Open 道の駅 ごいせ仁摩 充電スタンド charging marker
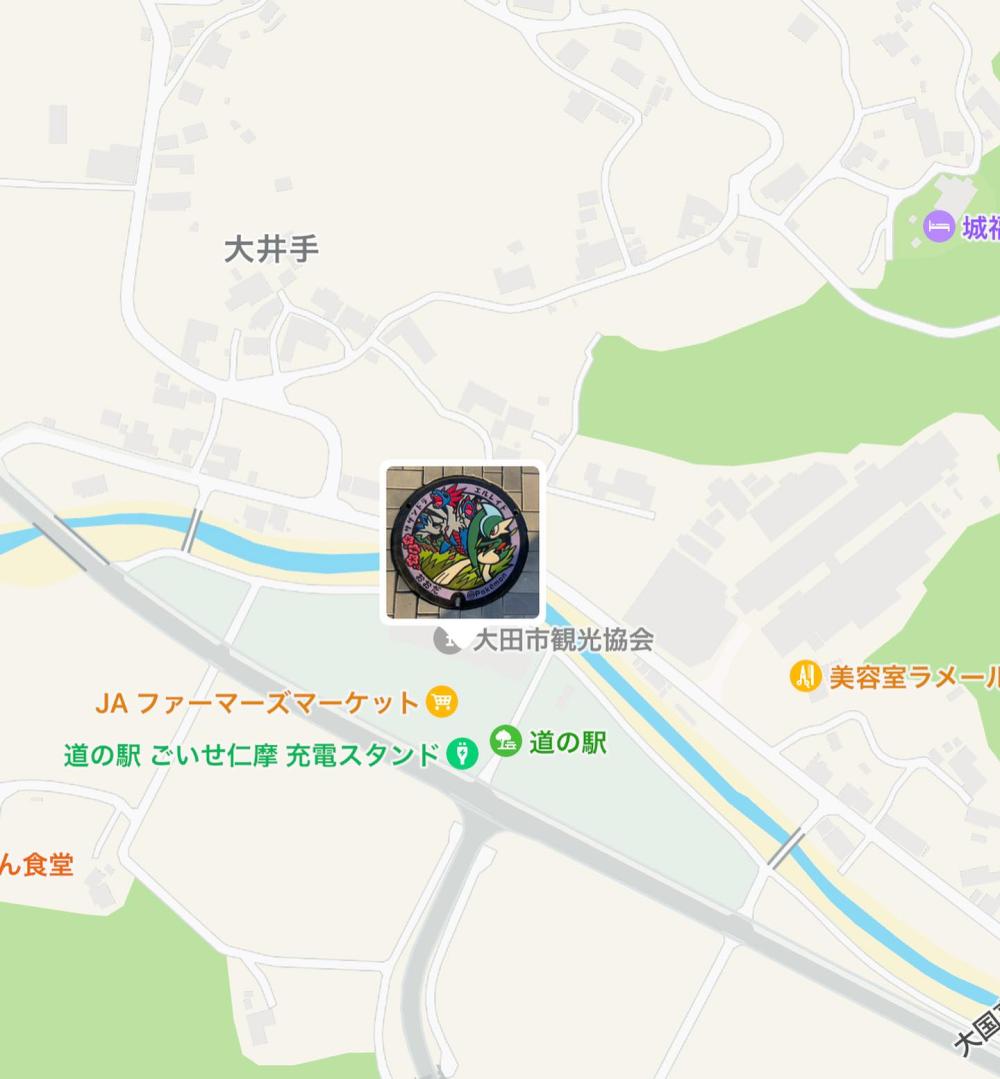This screenshot has width=1000, height=1079. click(461, 753)
